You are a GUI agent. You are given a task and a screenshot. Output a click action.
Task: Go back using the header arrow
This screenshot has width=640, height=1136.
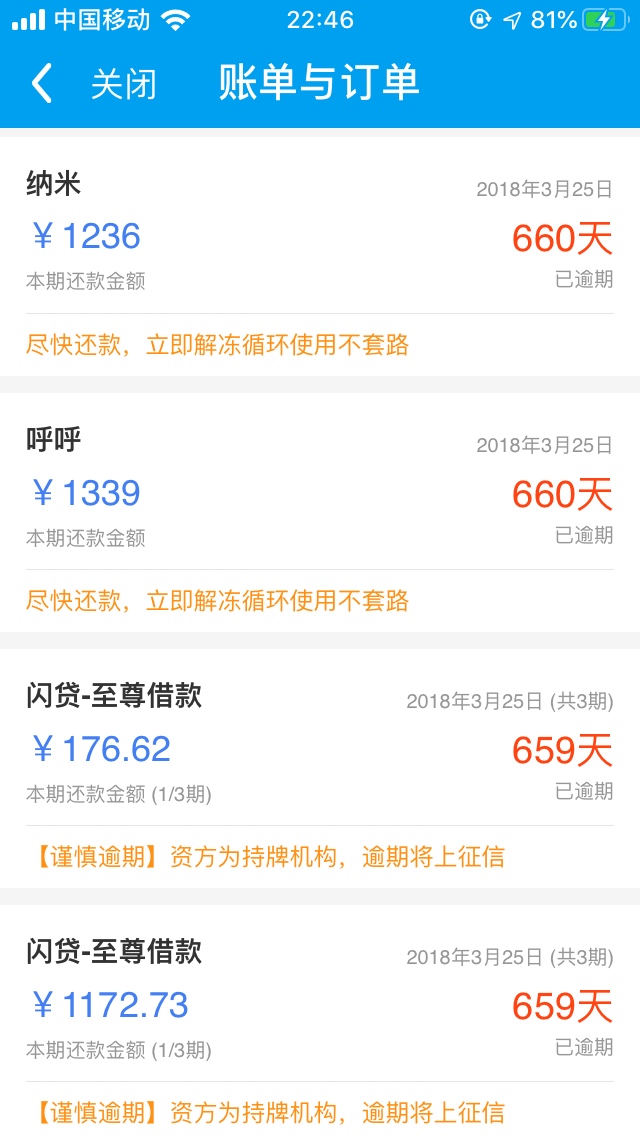tap(42, 83)
